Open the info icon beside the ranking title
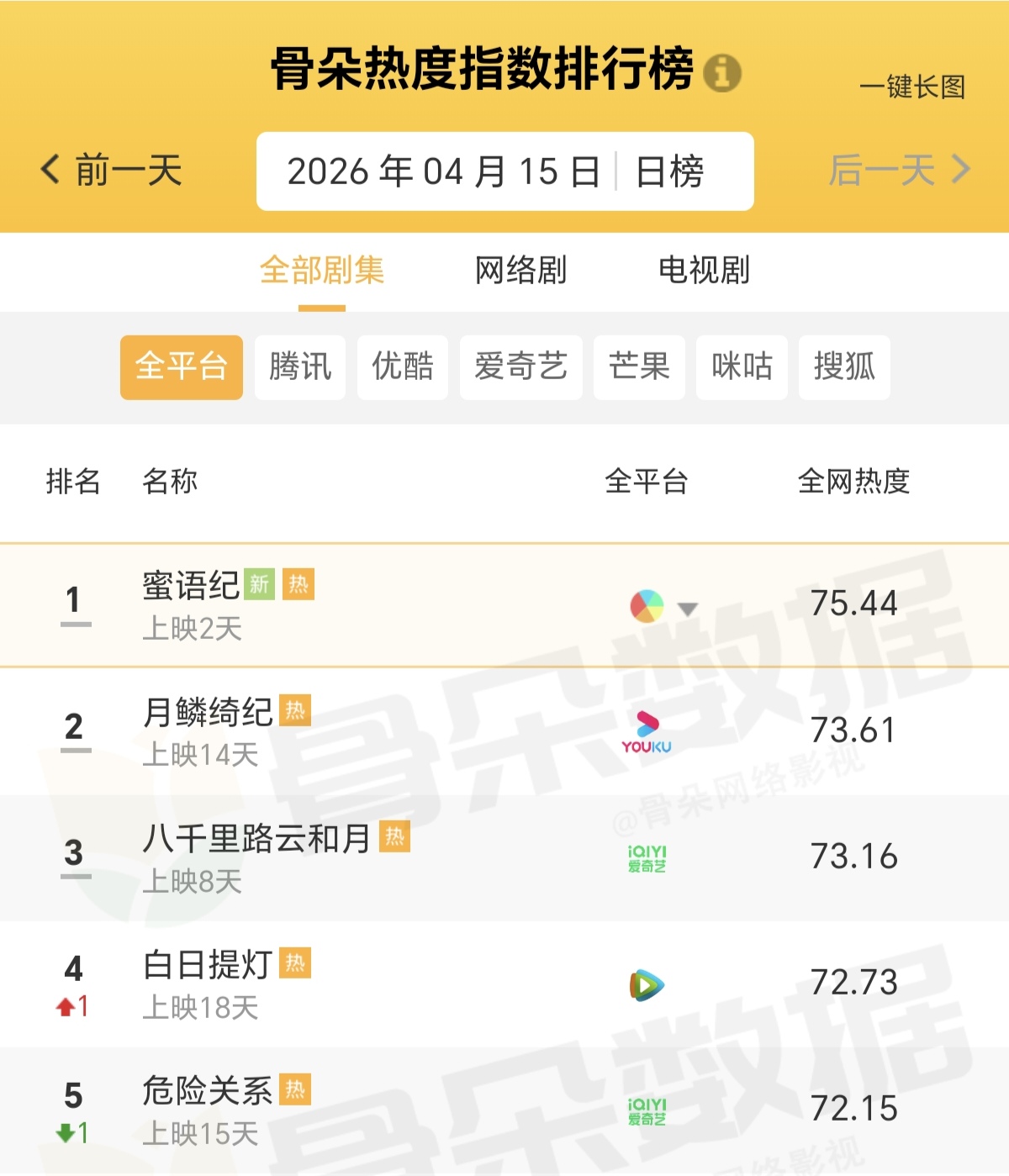Viewport: 1009px width, 1176px height. point(721,72)
